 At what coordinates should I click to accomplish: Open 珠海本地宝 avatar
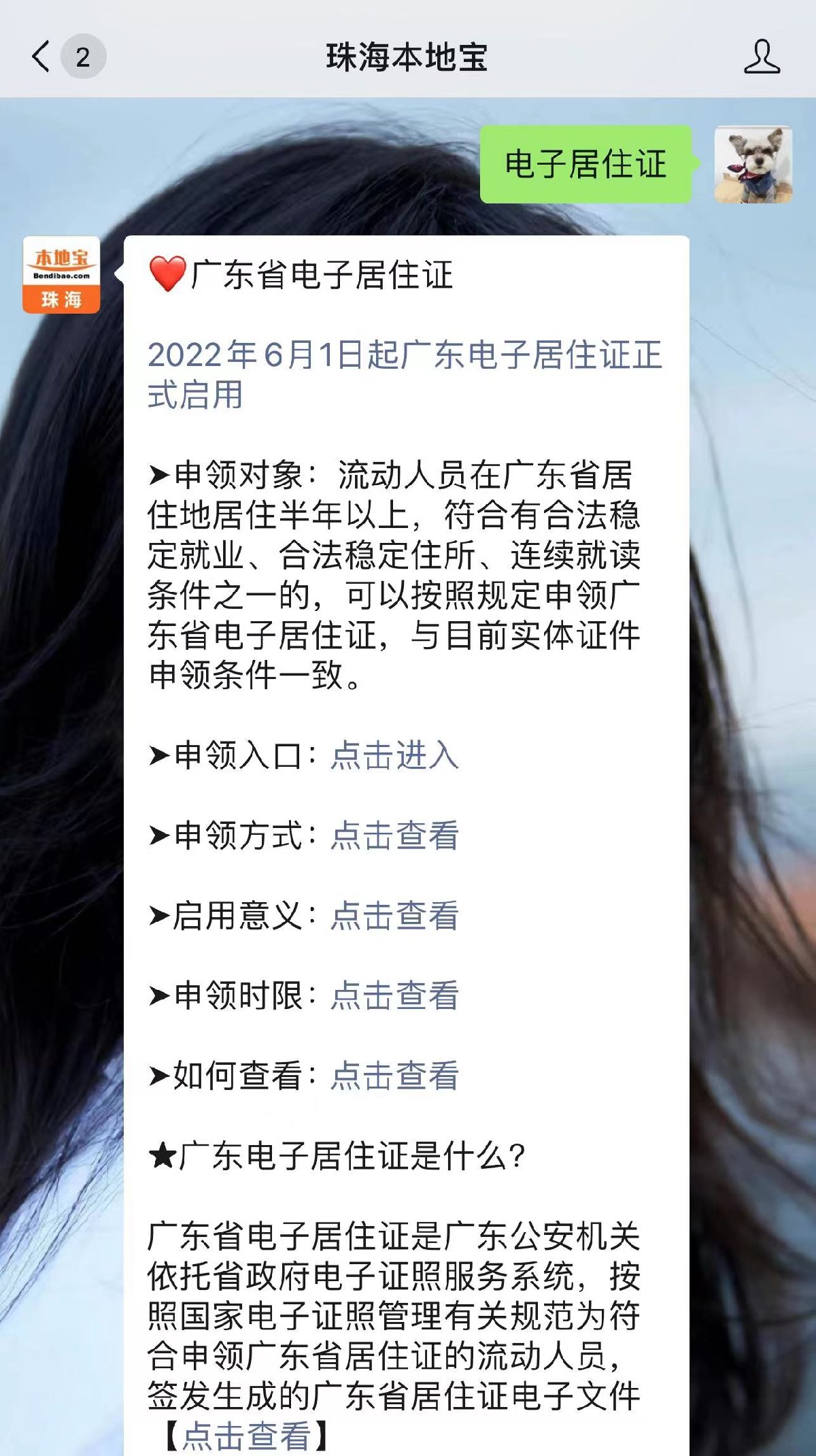pos(61,275)
